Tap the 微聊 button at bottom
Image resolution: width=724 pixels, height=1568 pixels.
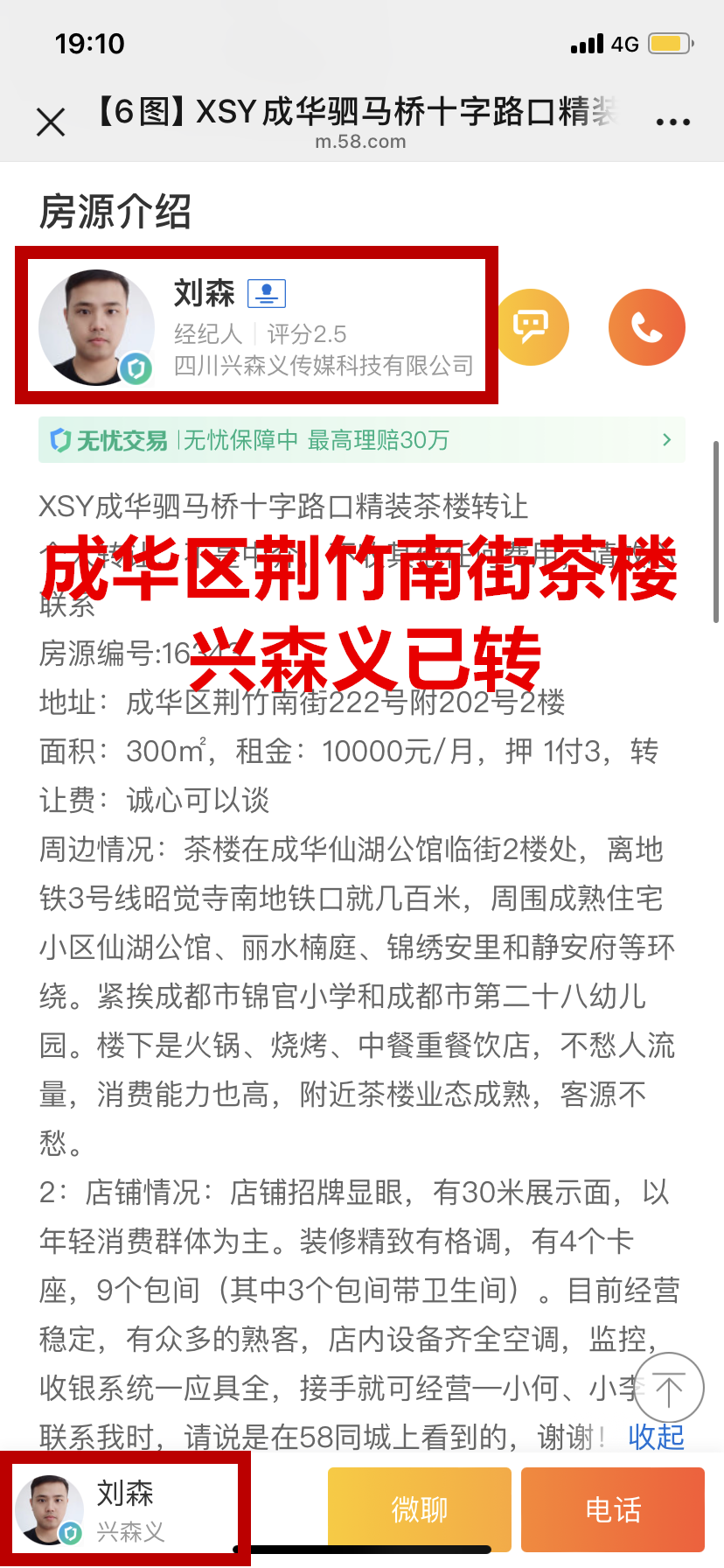(419, 1509)
